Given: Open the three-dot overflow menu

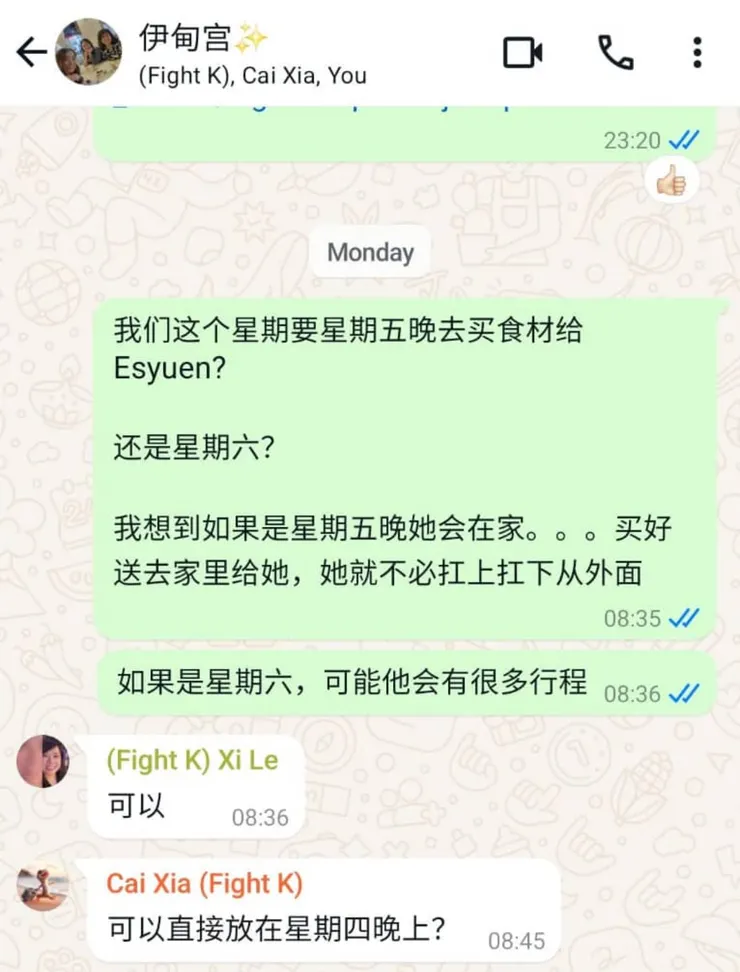Looking at the screenshot, I should tap(696, 52).
